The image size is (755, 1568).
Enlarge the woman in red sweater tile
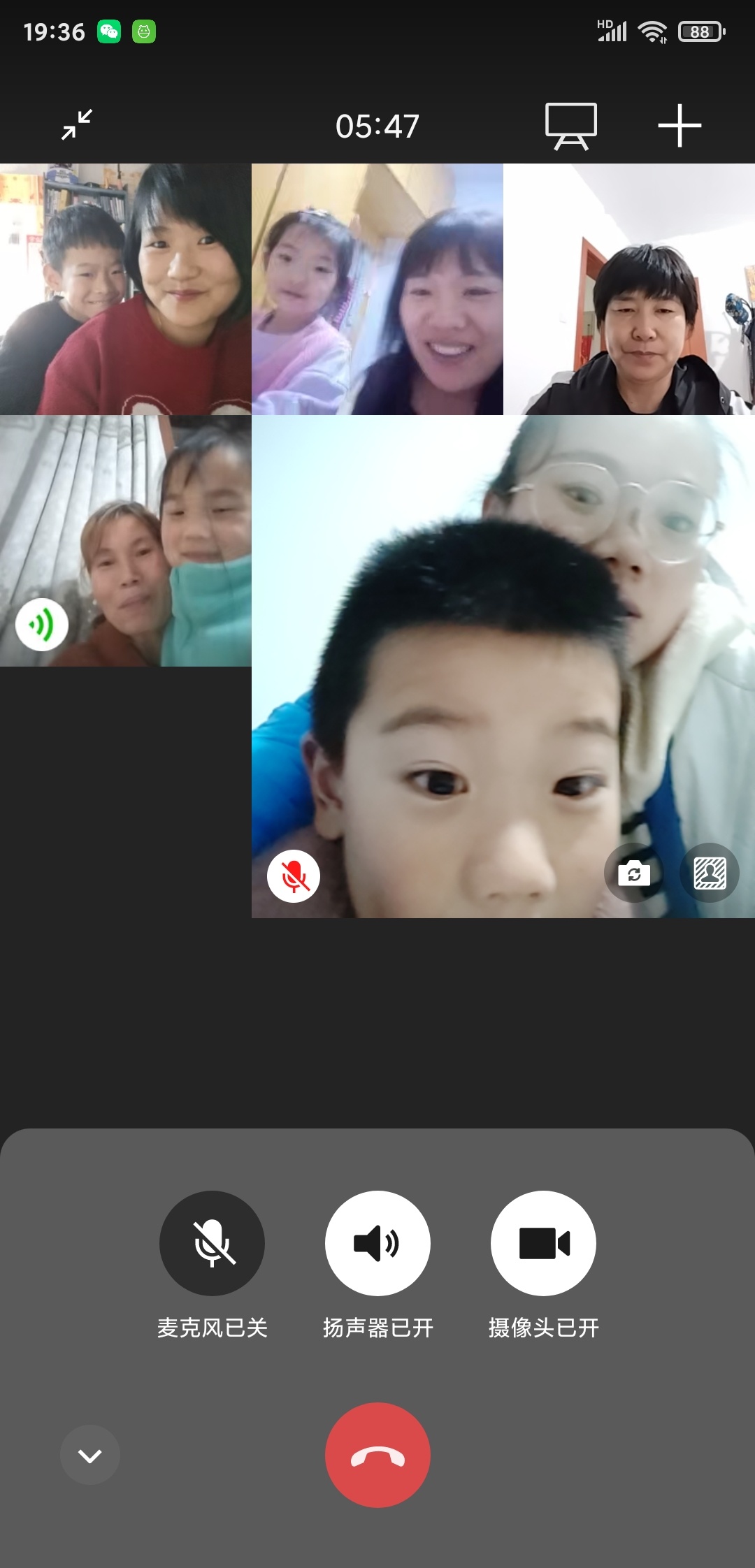(126, 289)
